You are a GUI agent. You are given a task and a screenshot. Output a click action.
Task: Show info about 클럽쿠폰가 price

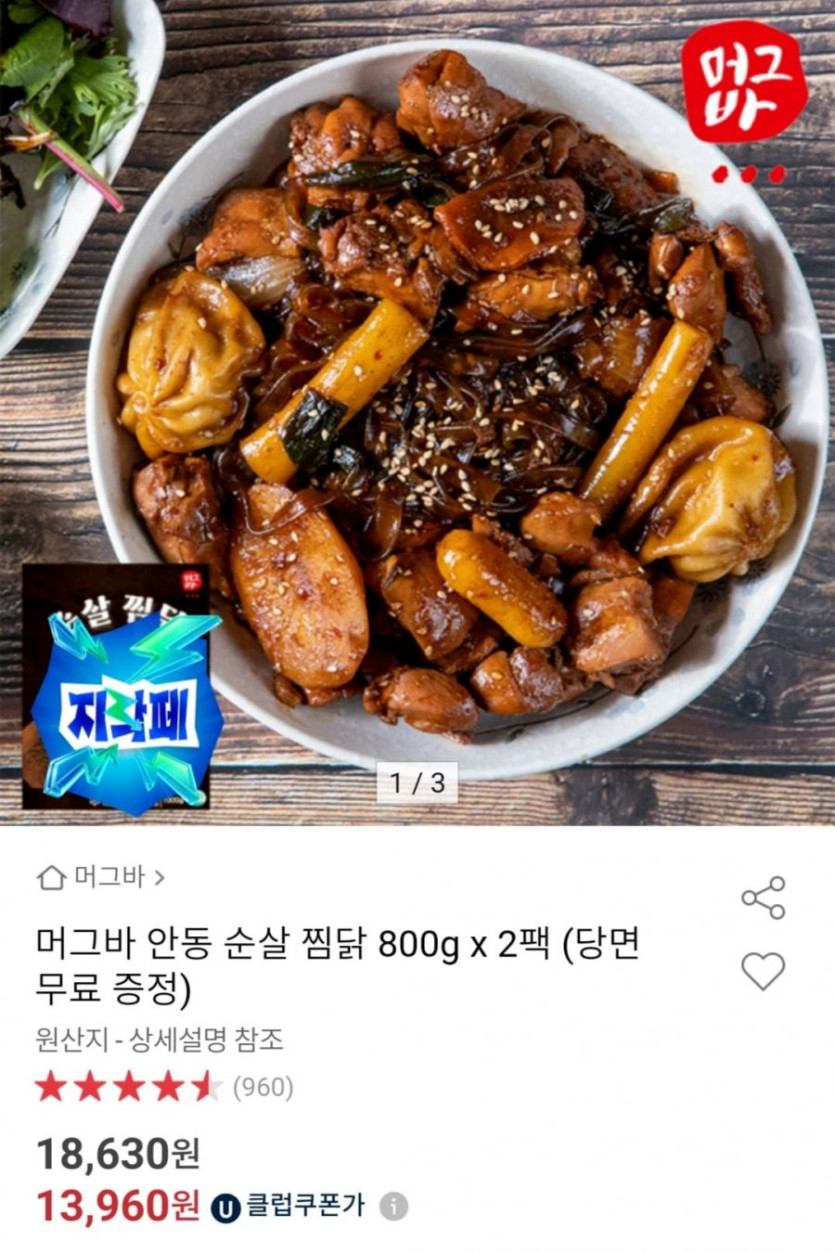pyautogui.click(x=394, y=1206)
